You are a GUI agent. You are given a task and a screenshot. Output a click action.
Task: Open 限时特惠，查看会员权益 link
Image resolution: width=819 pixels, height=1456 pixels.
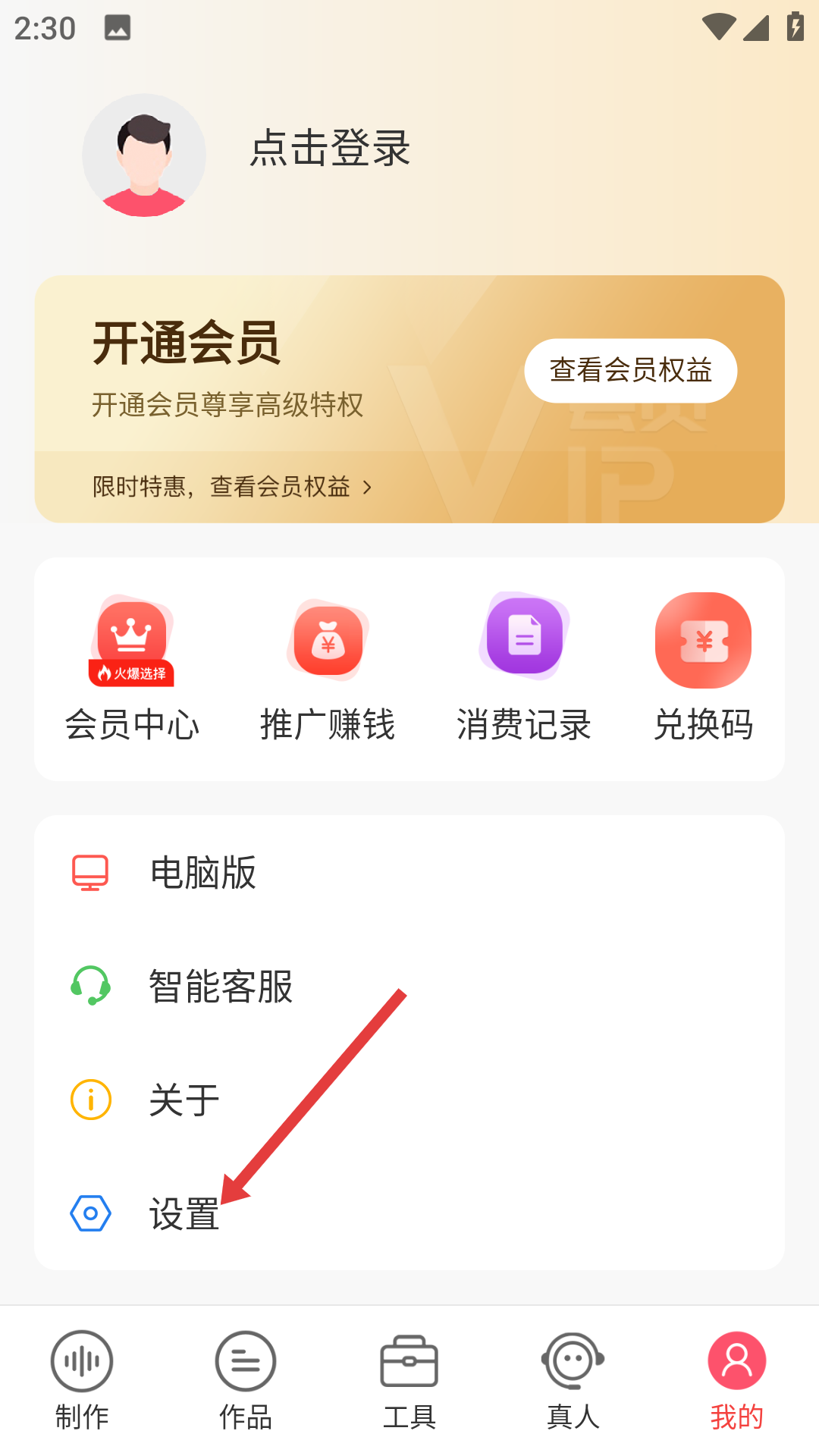click(x=231, y=486)
